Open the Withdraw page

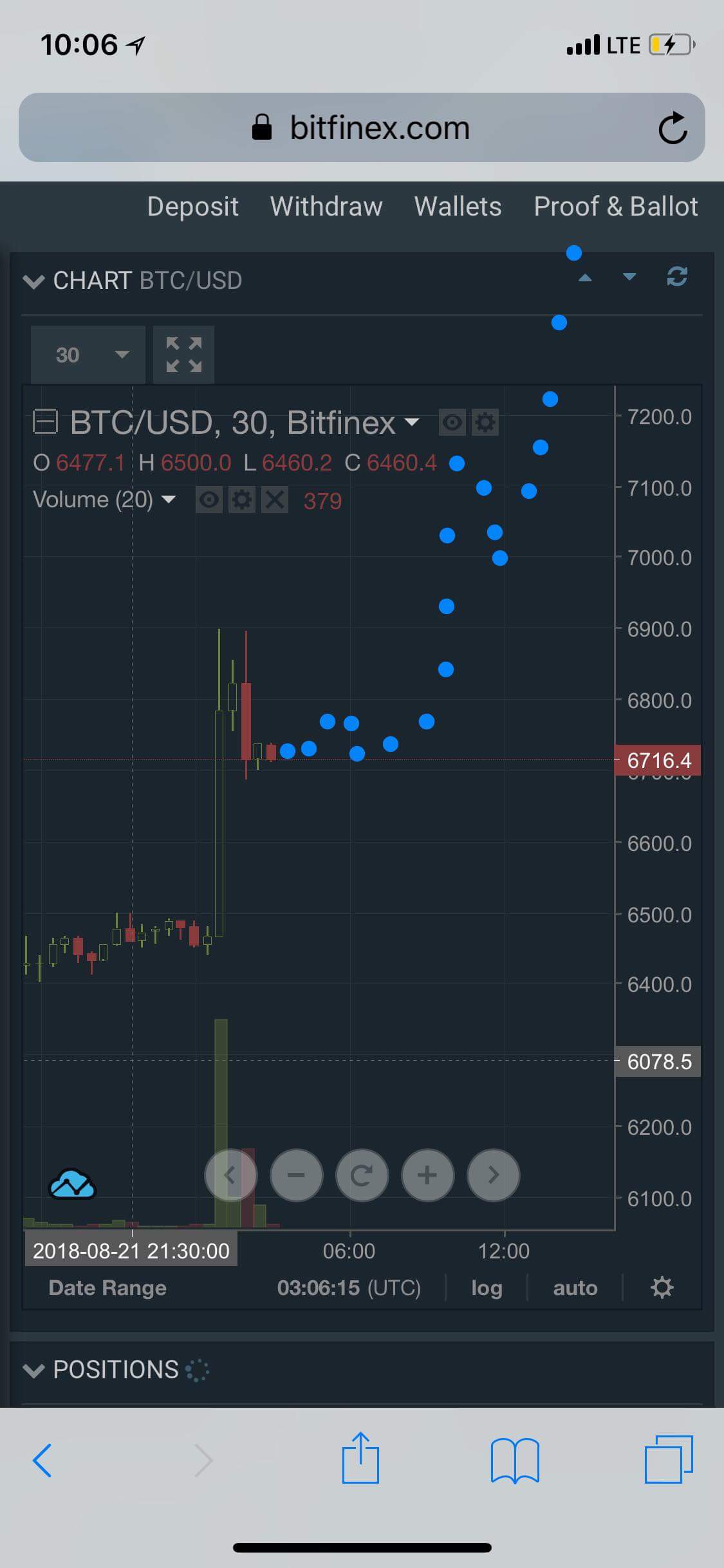coord(326,207)
